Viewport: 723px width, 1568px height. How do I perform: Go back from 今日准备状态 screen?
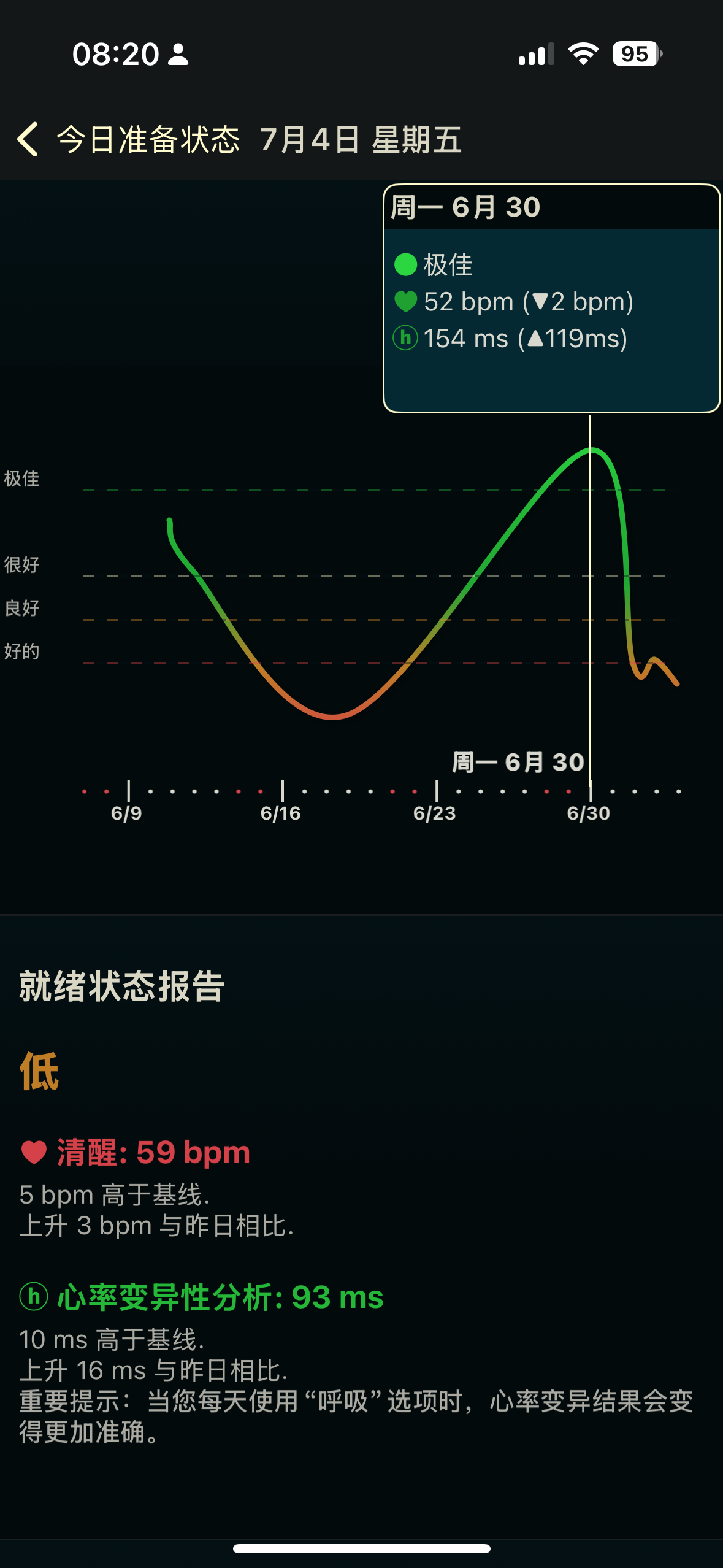click(x=28, y=139)
